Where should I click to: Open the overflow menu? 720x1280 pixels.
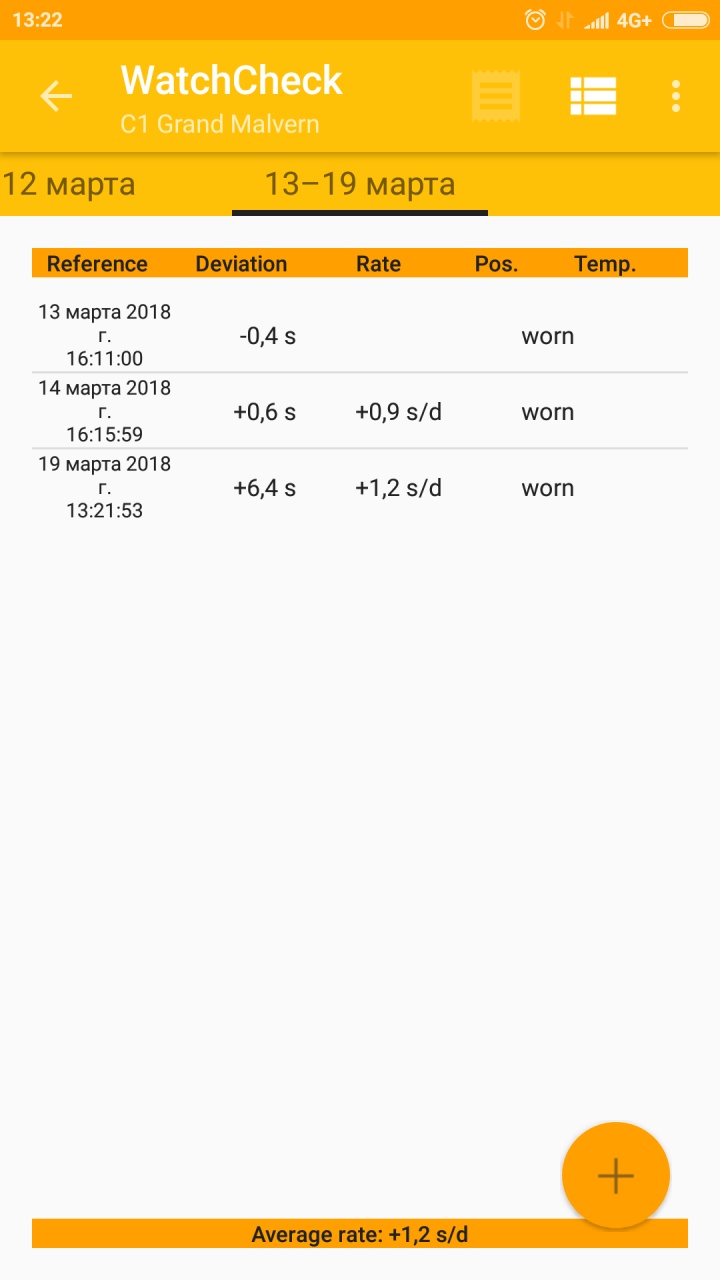(676, 97)
